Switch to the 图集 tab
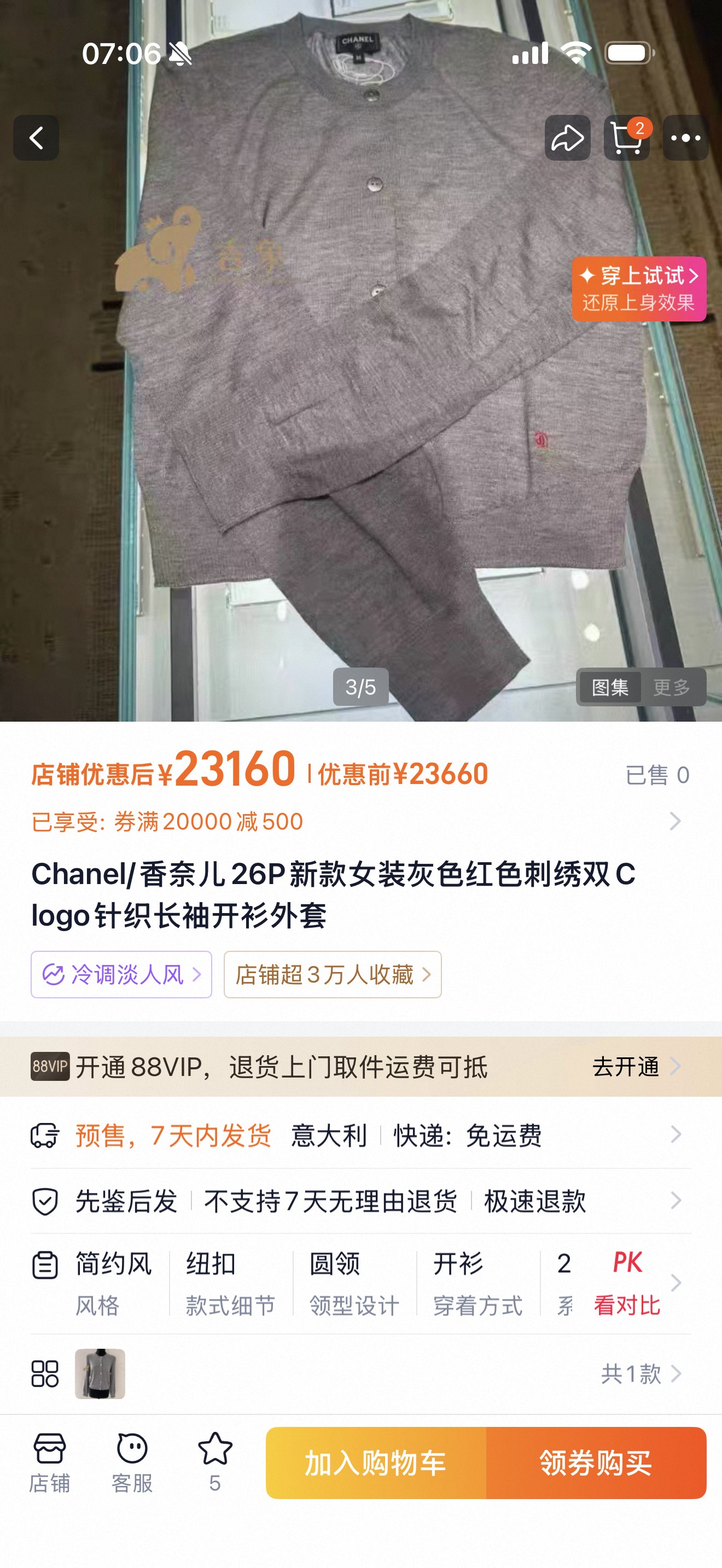 click(609, 687)
